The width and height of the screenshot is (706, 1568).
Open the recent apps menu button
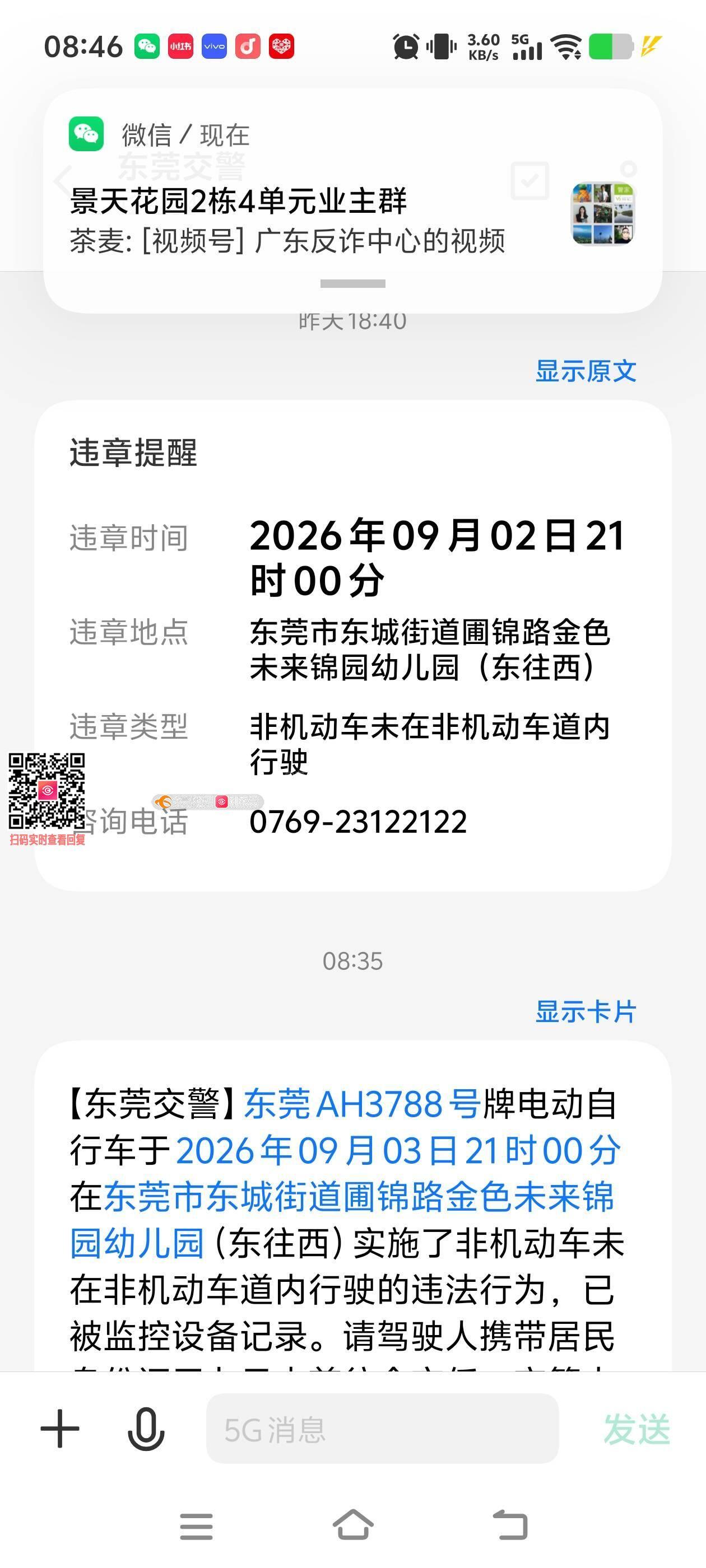196,1526
